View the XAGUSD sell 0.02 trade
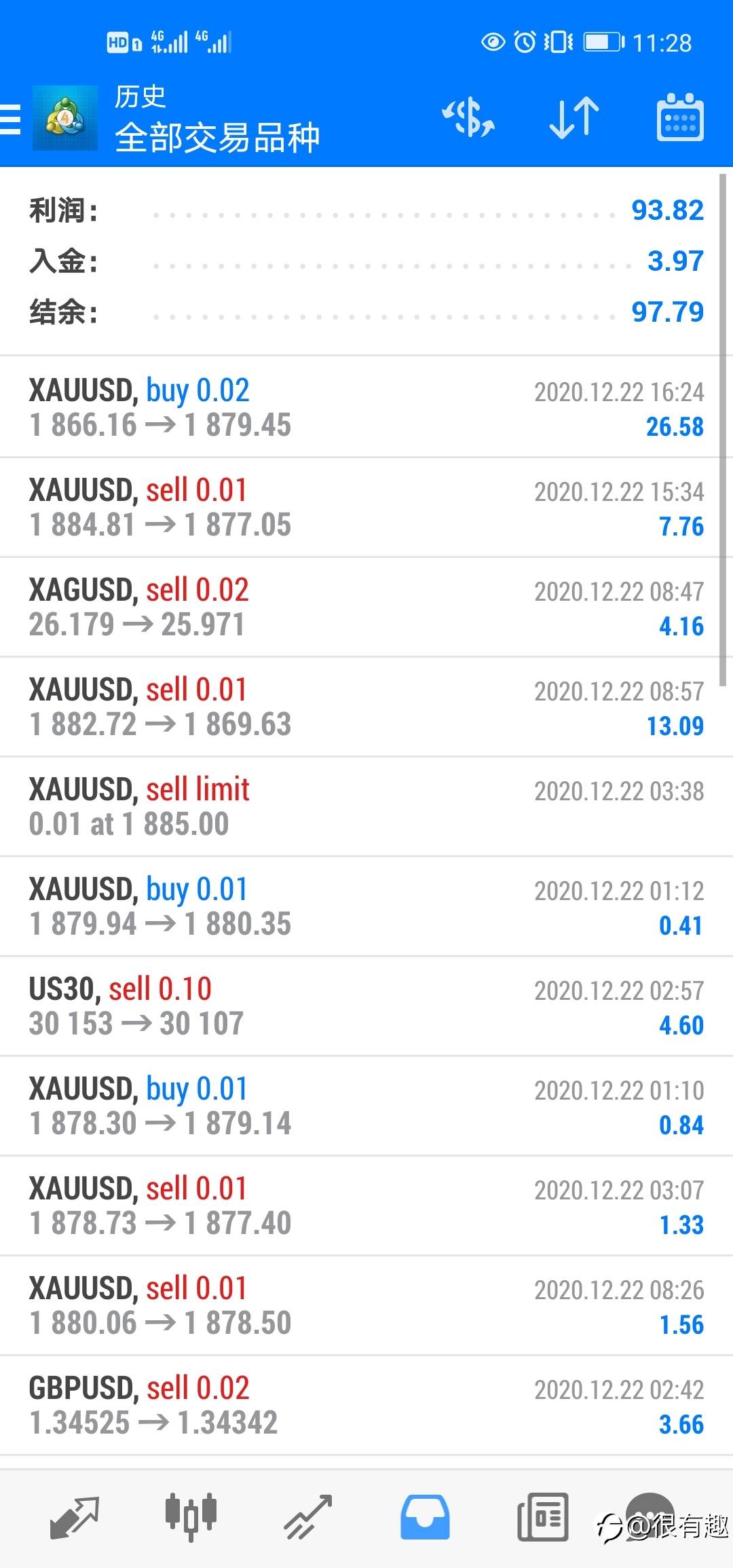Screen dimensions: 733x1568 point(366,607)
